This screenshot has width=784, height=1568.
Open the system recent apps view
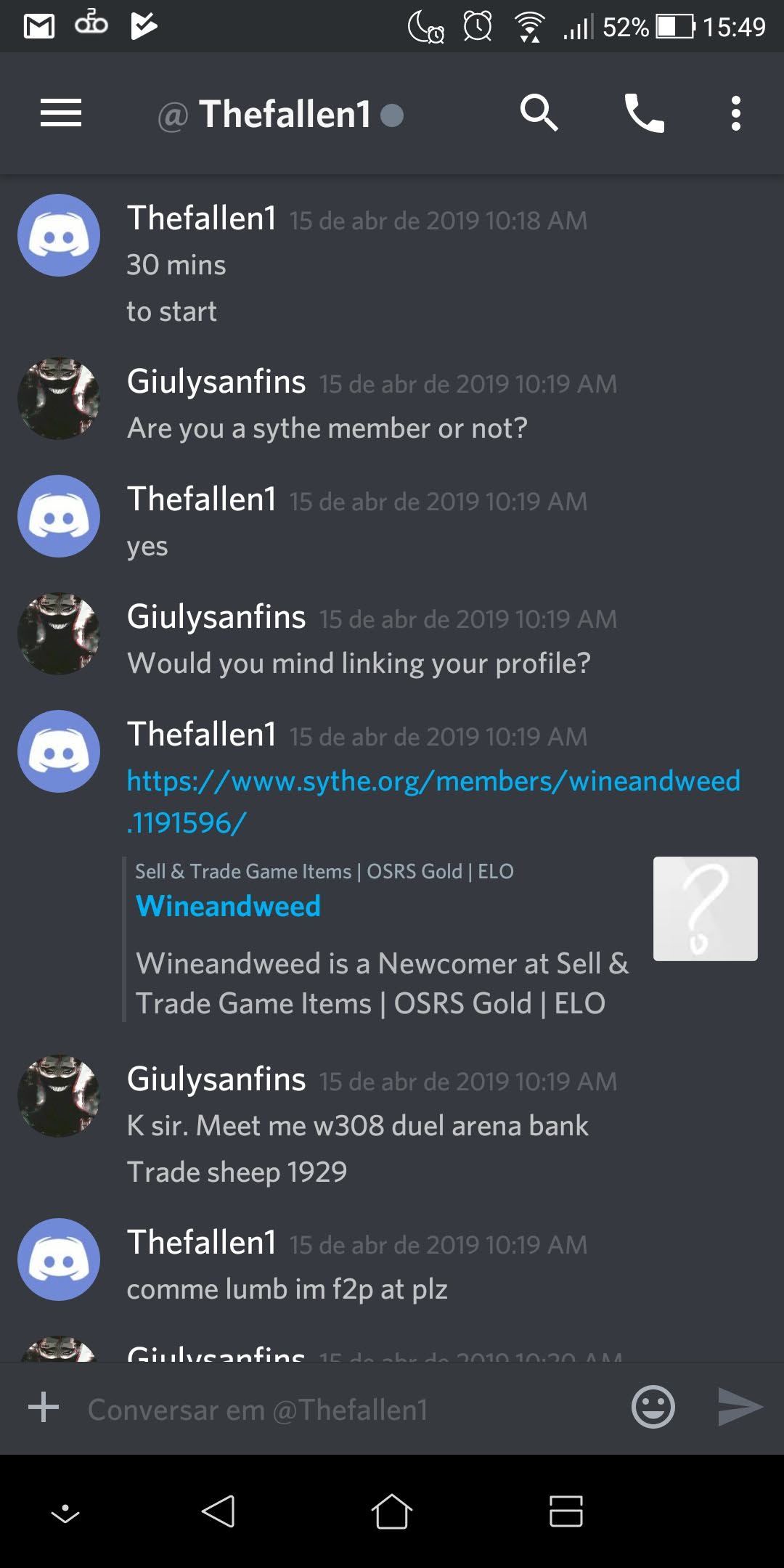coord(565,1512)
